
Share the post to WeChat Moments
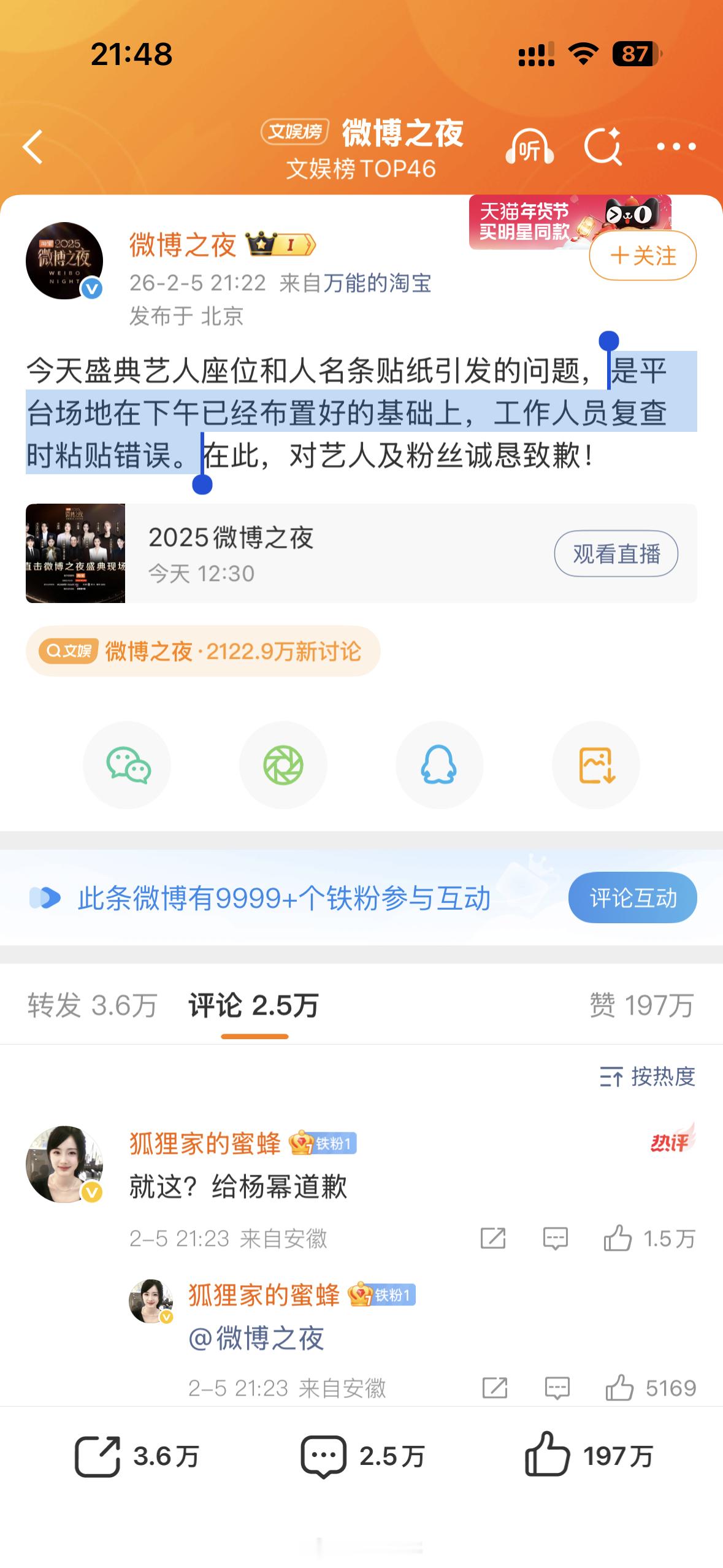283,764
